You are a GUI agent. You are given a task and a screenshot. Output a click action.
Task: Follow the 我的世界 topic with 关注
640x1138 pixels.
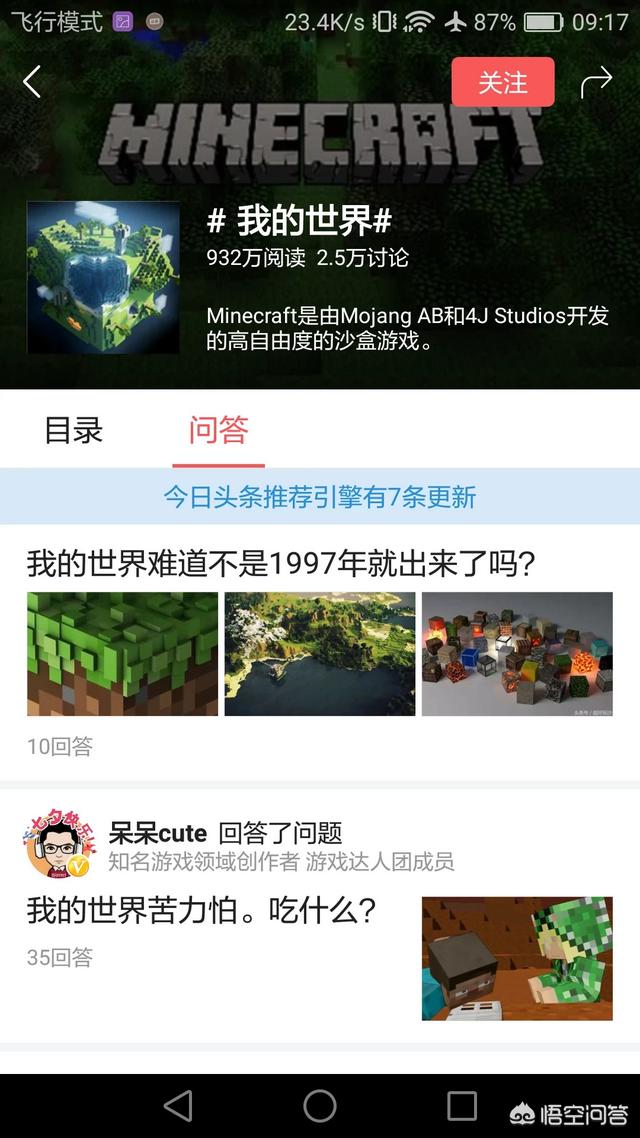502,82
